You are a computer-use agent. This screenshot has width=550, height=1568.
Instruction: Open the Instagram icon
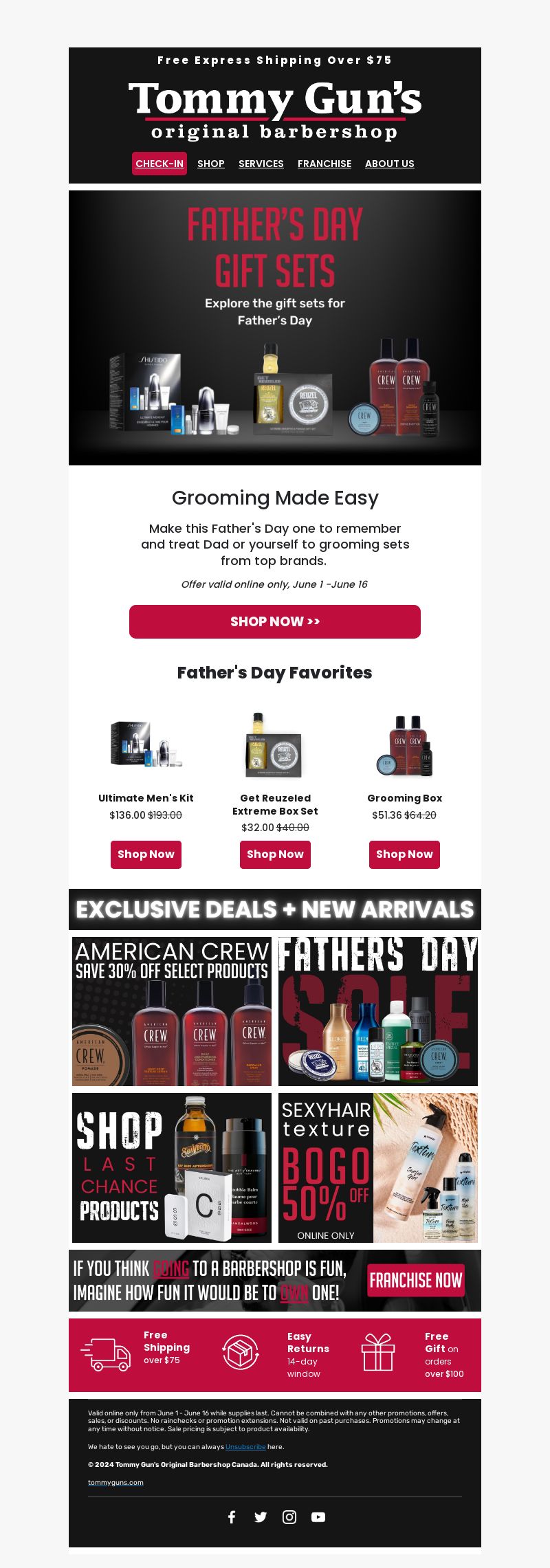289,1517
